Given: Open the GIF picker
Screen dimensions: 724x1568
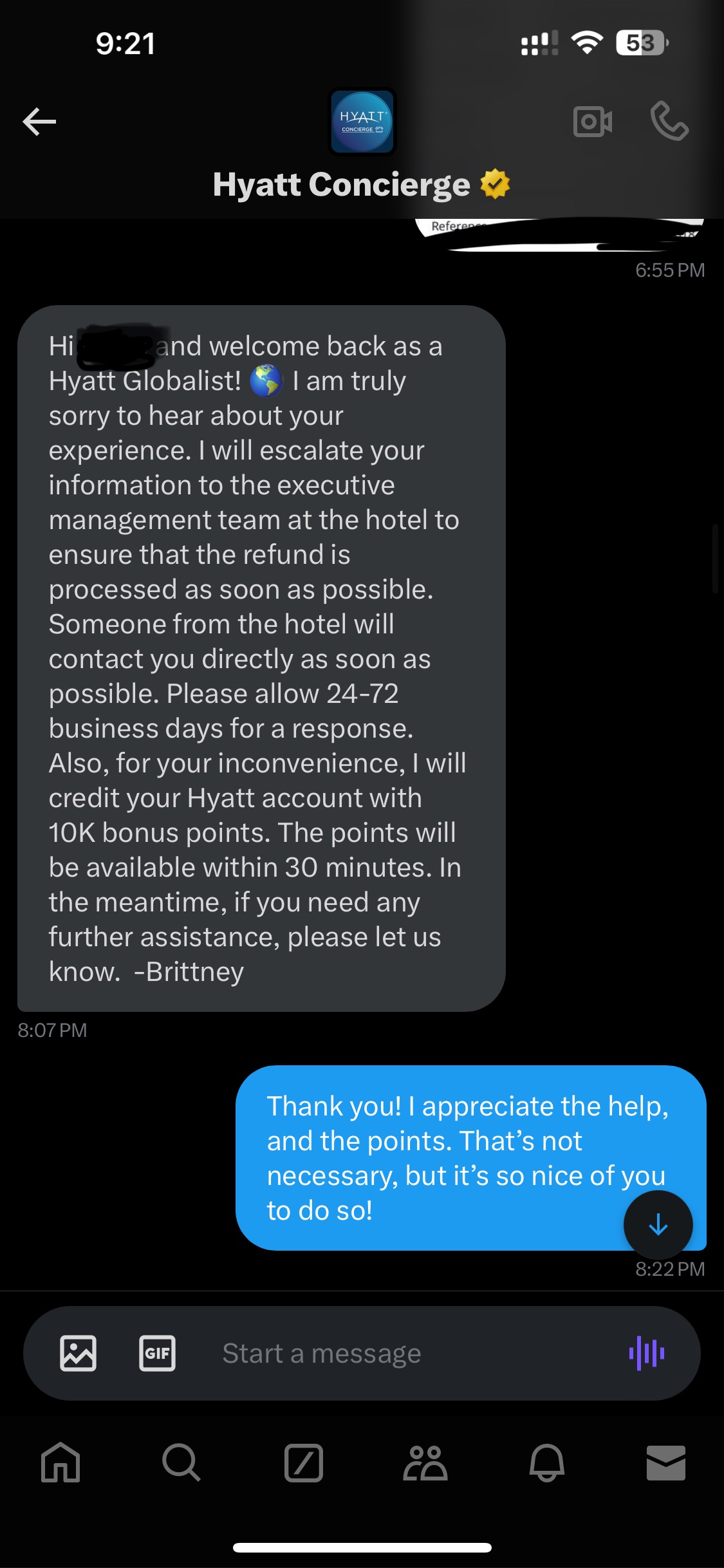Looking at the screenshot, I should click(x=157, y=1353).
